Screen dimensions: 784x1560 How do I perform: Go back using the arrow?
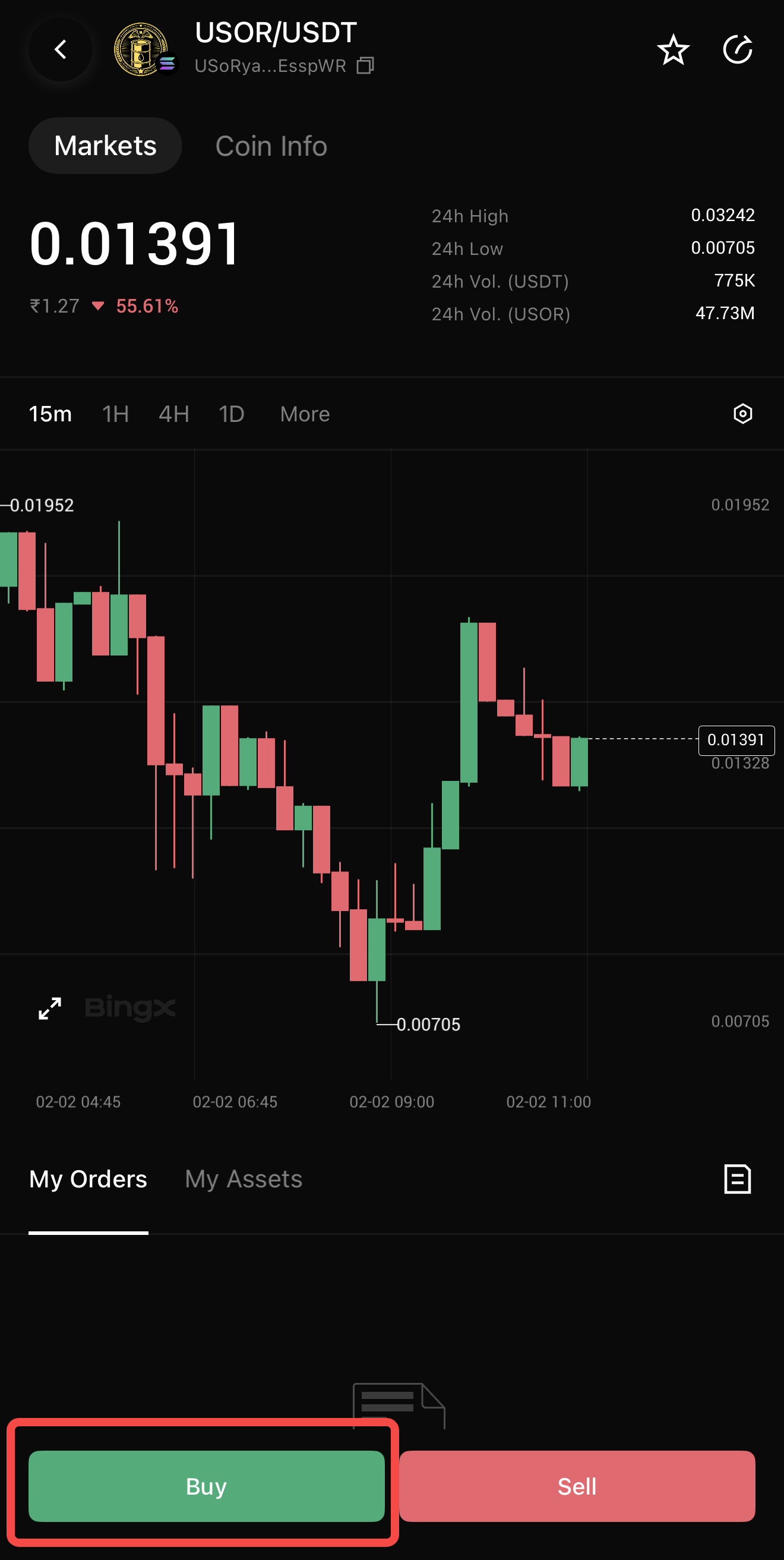(61, 50)
